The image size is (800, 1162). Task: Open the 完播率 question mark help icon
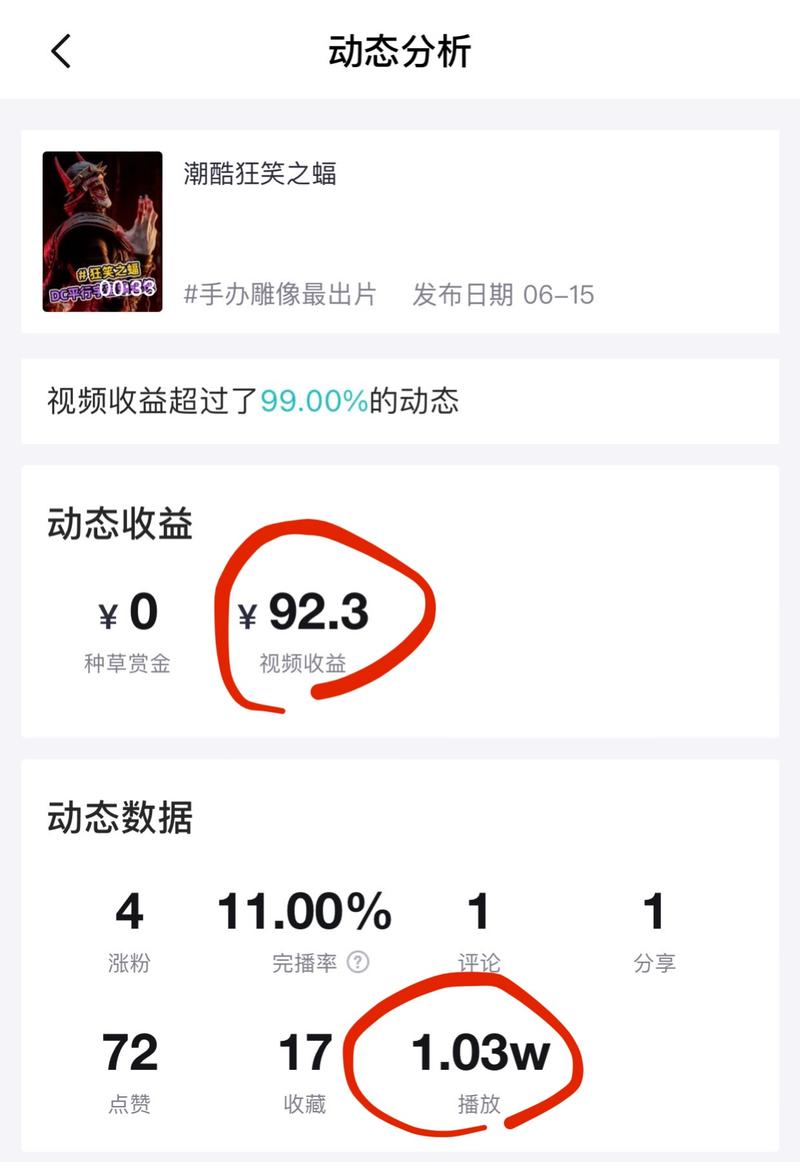(x=360, y=962)
